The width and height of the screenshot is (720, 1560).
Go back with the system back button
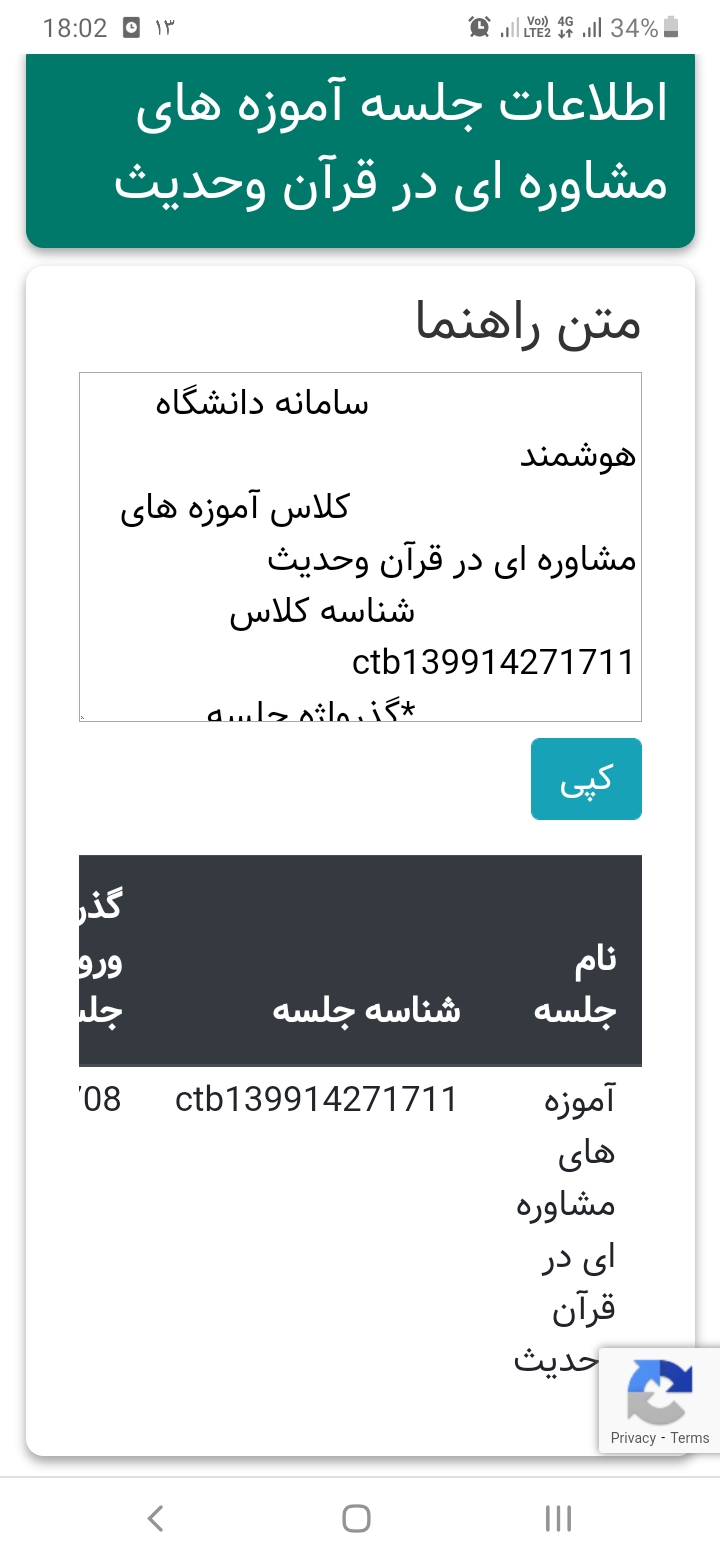pyautogui.click(x=156, y=1518)
